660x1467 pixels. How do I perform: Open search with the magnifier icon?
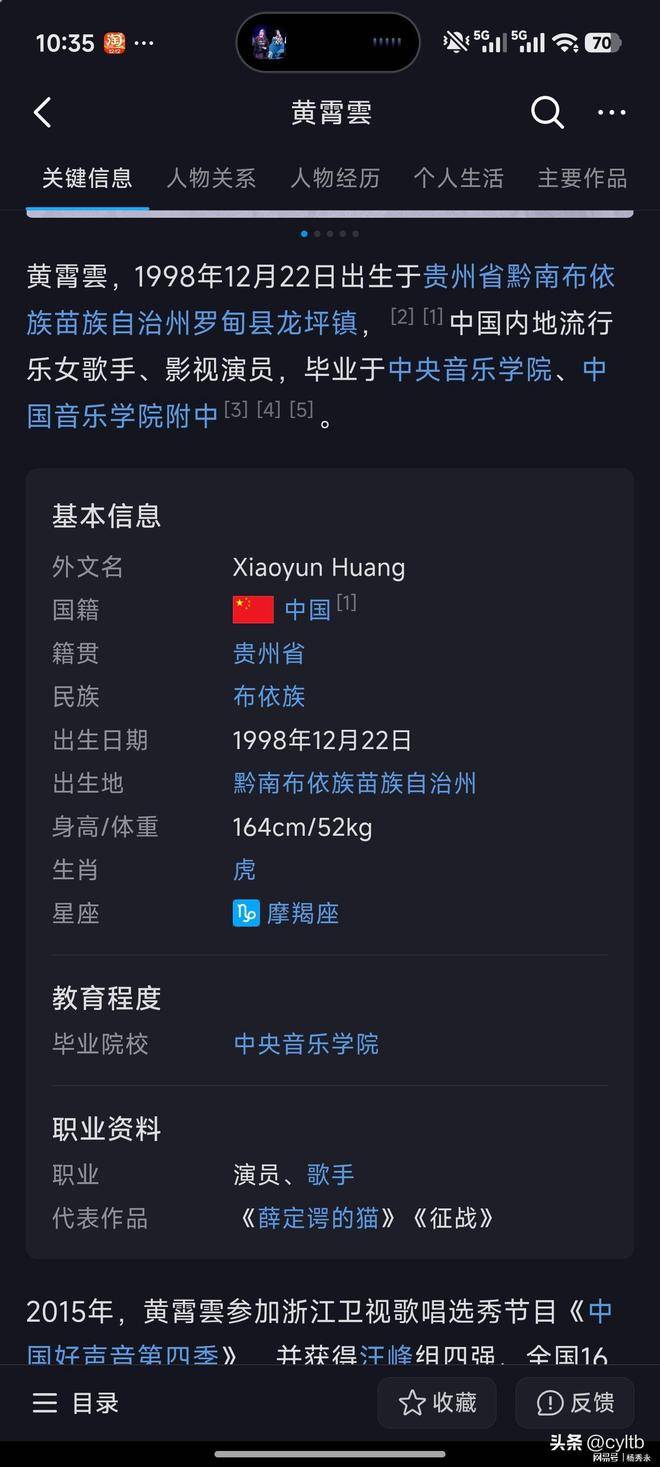pos(547,113)
